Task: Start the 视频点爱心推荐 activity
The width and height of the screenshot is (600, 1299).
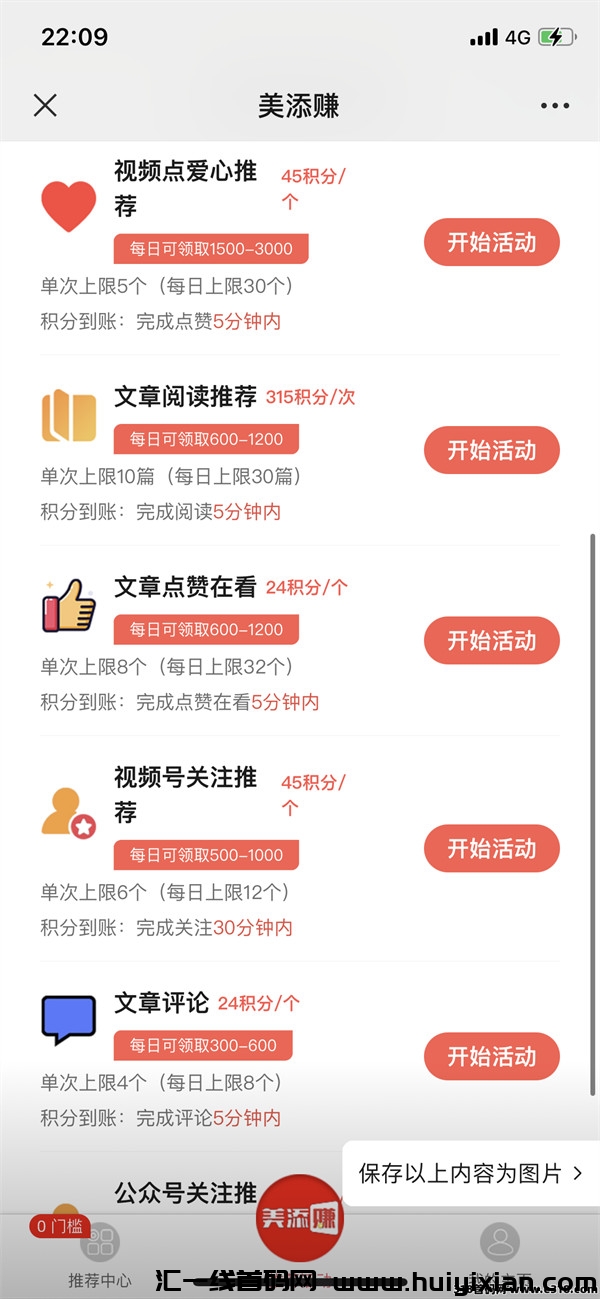Action: click(x=491, y=242)
